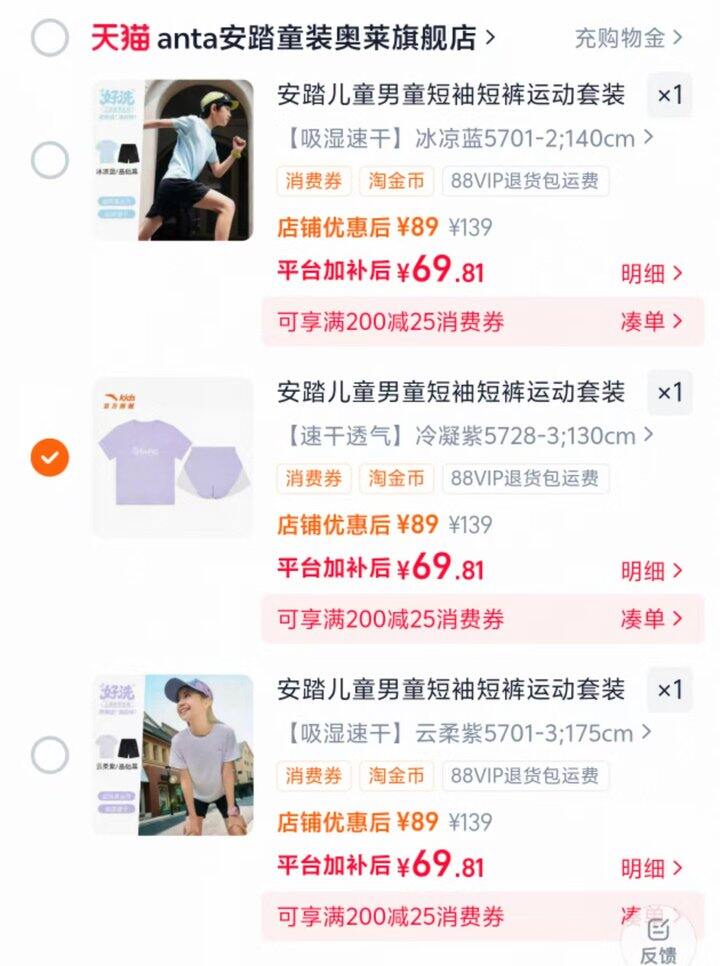Change the 冰凉蓝5701-2;140cm size option
The width and height of the screenshot is (720, 966).
pos(466,138)
